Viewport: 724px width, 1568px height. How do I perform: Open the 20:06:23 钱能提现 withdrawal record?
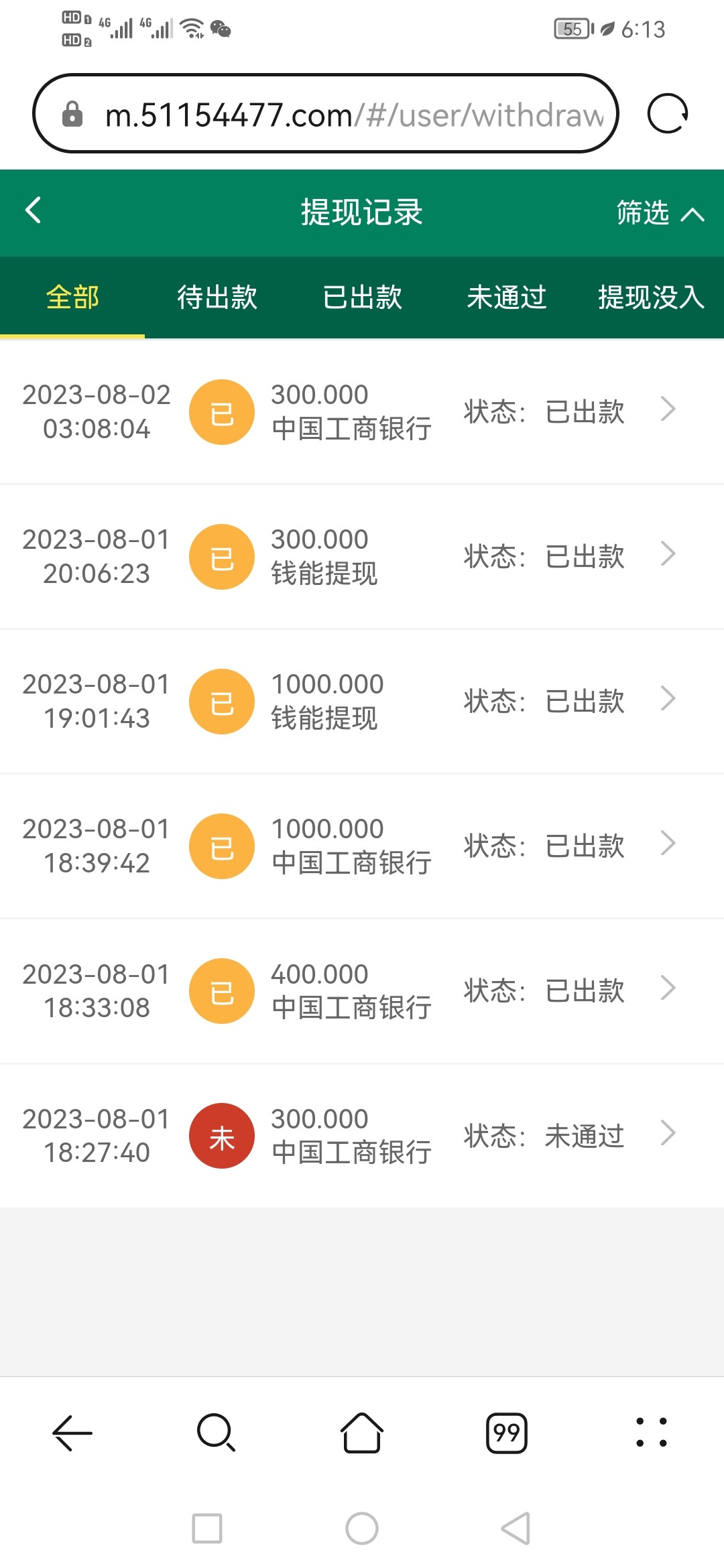tap(362, 556)
